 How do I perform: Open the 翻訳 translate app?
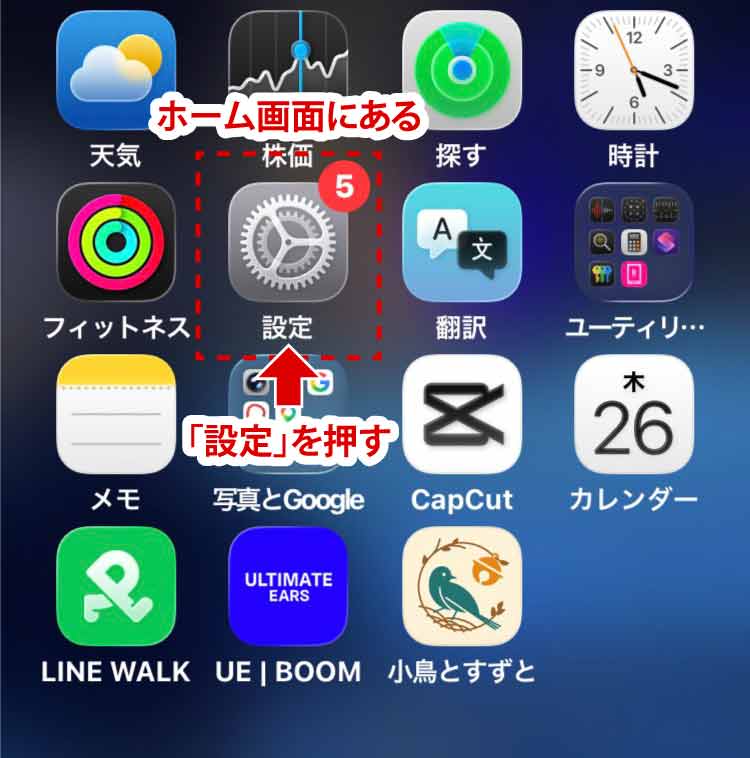pos(462,242)
